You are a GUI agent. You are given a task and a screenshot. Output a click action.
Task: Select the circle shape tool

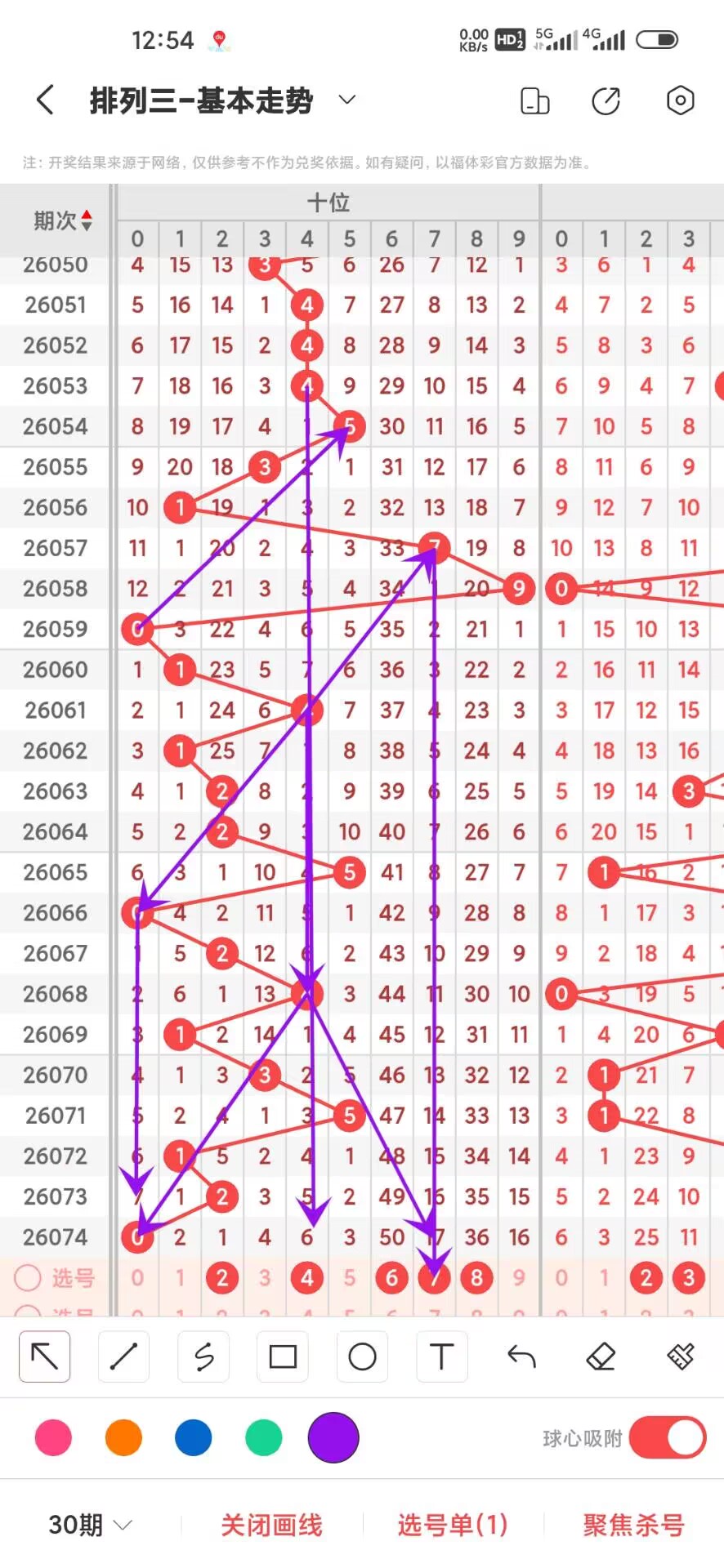[362, 1356]
